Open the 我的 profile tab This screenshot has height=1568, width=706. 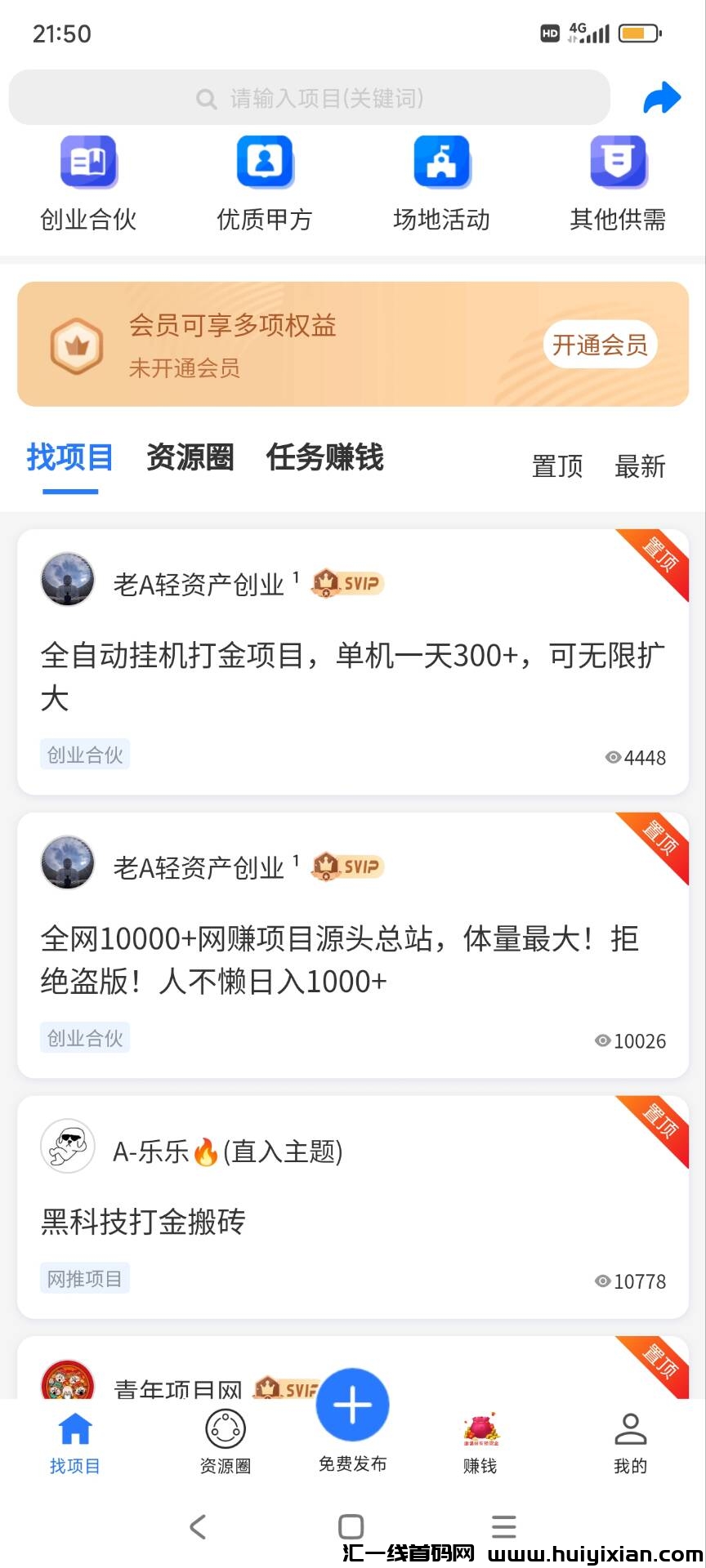[x=630, y=1444]
